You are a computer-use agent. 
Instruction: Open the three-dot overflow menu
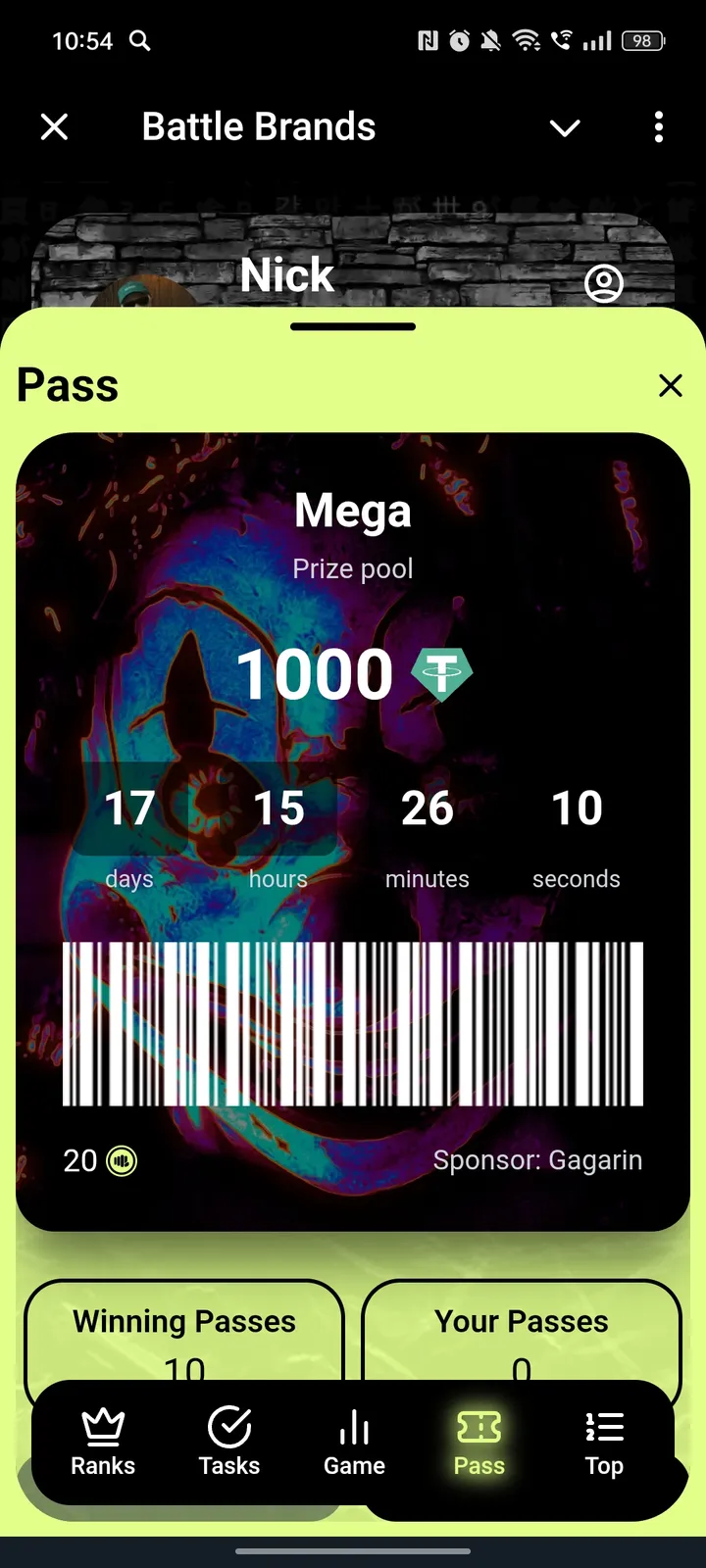658,126
